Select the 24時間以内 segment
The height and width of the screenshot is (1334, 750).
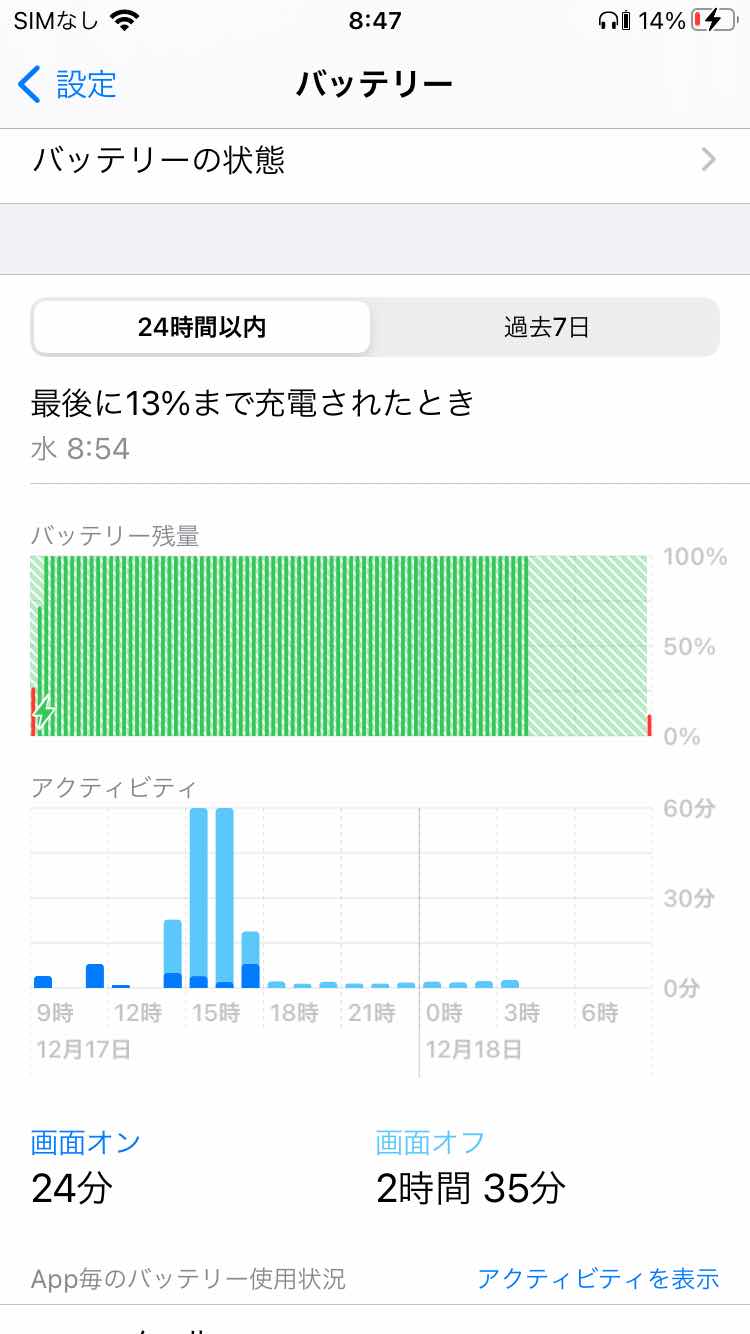(202, 327)
